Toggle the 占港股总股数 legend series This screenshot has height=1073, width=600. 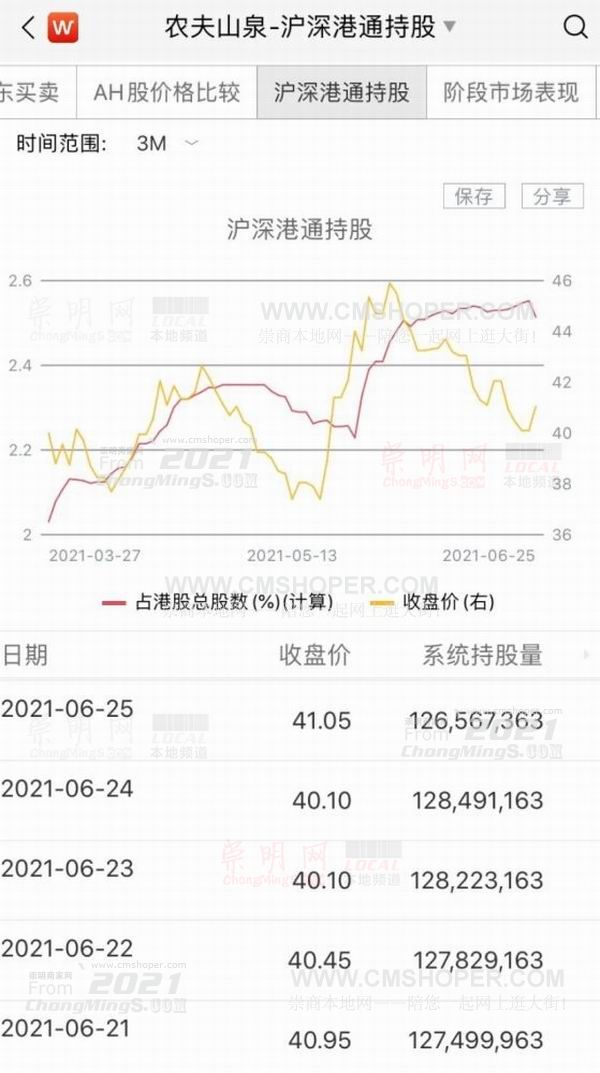point(218,602)
